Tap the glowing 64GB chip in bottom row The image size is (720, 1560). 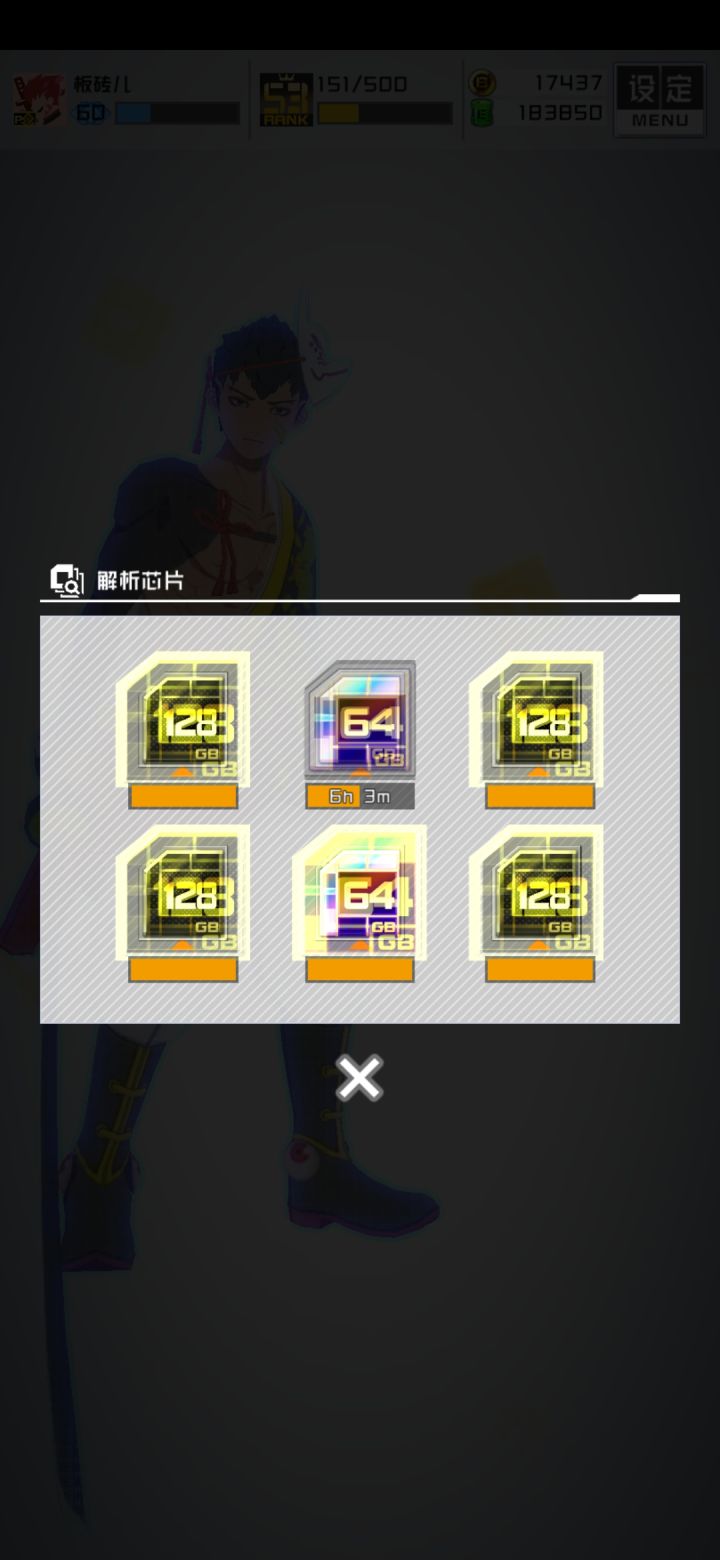point(358,895)
